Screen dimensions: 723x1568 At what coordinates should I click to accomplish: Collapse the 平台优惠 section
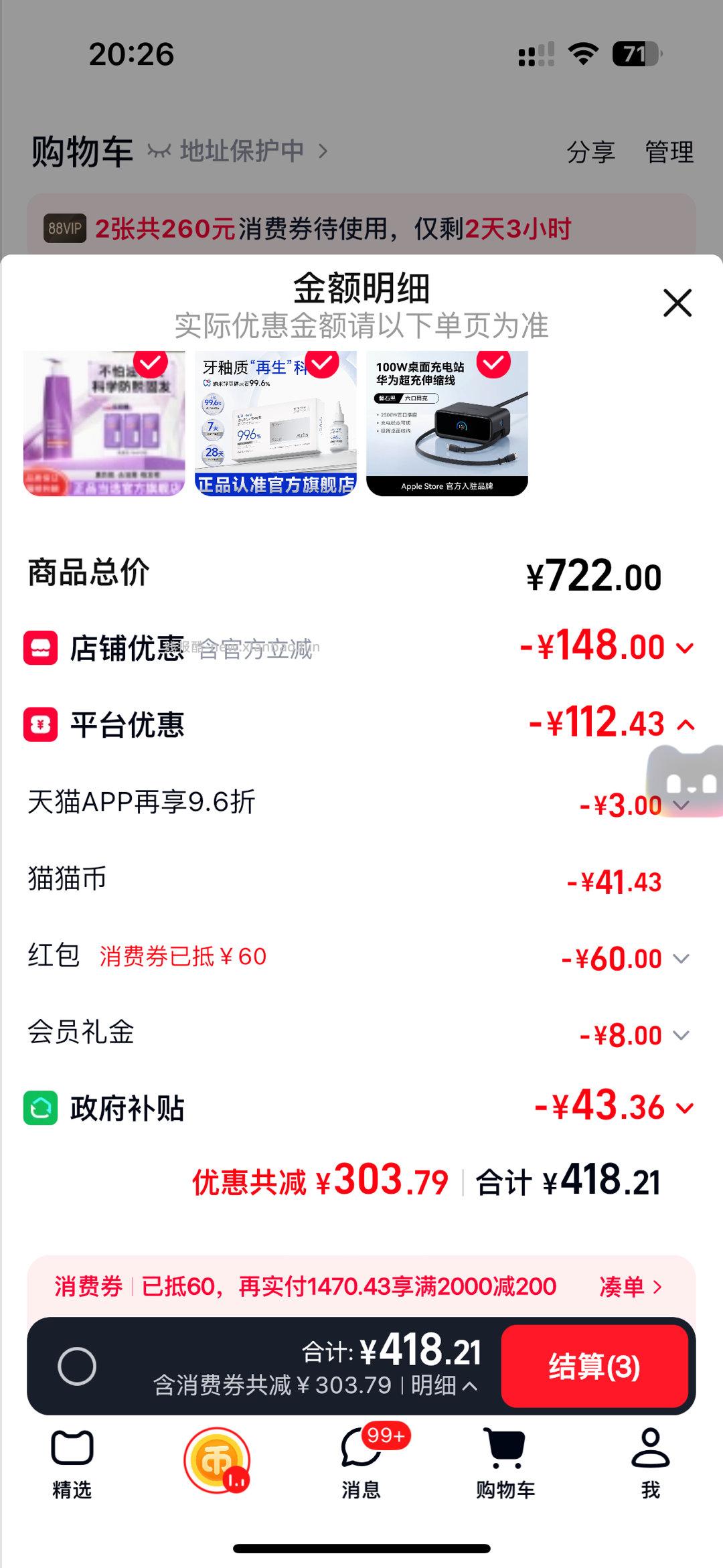[684, 724]
